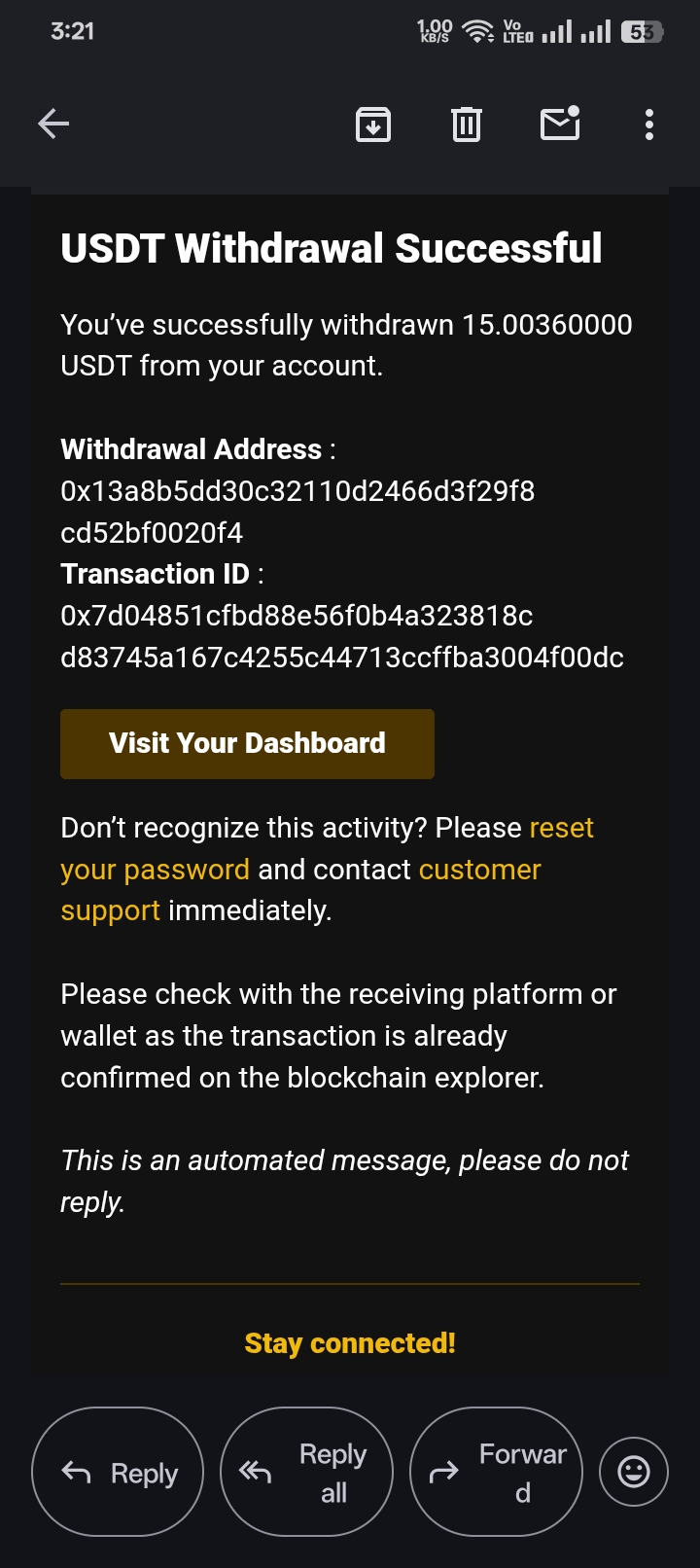This screenshot has width=700, height=1568.
Task: Reply to this email
Action: 119,1472
